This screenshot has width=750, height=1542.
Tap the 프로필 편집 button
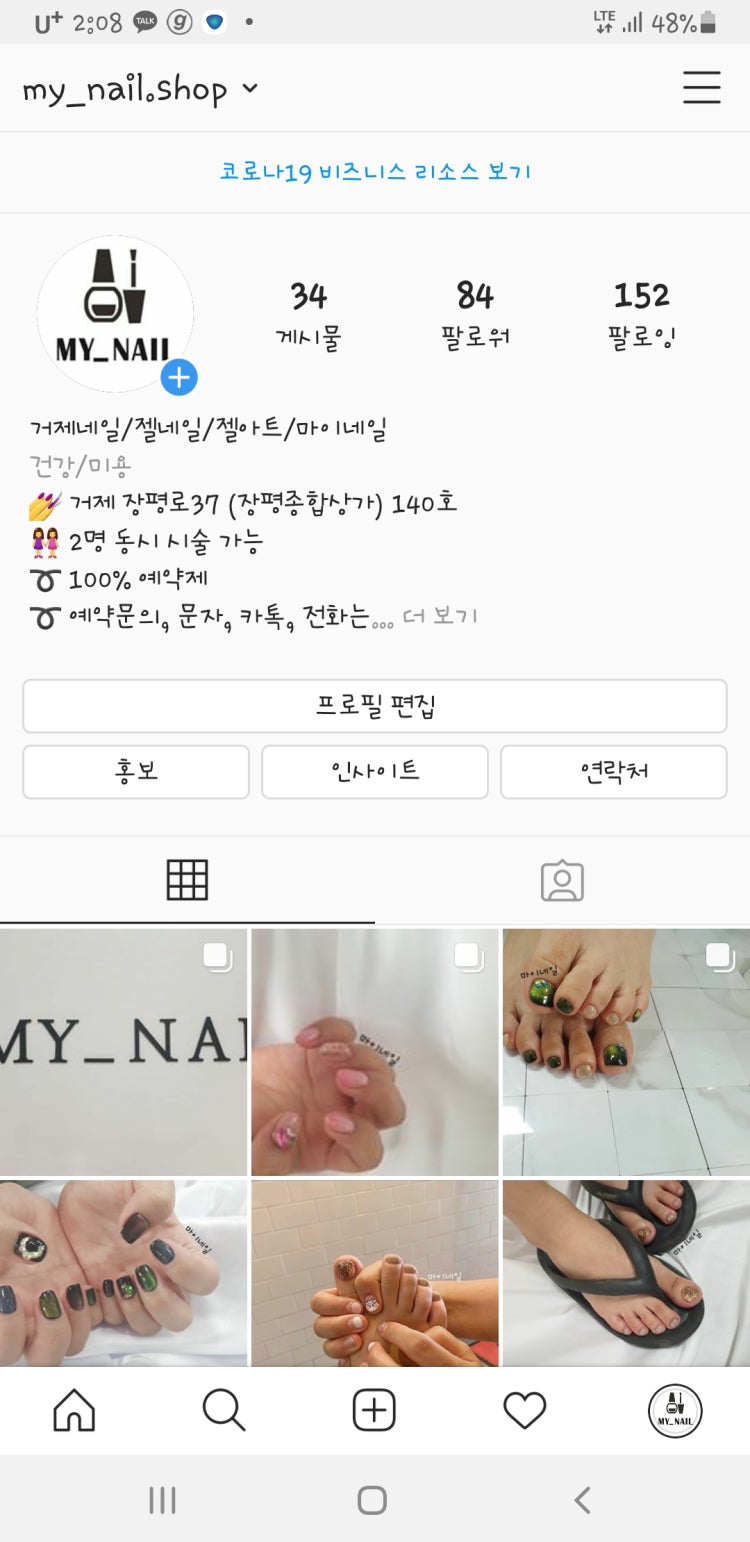click(375, 706)
